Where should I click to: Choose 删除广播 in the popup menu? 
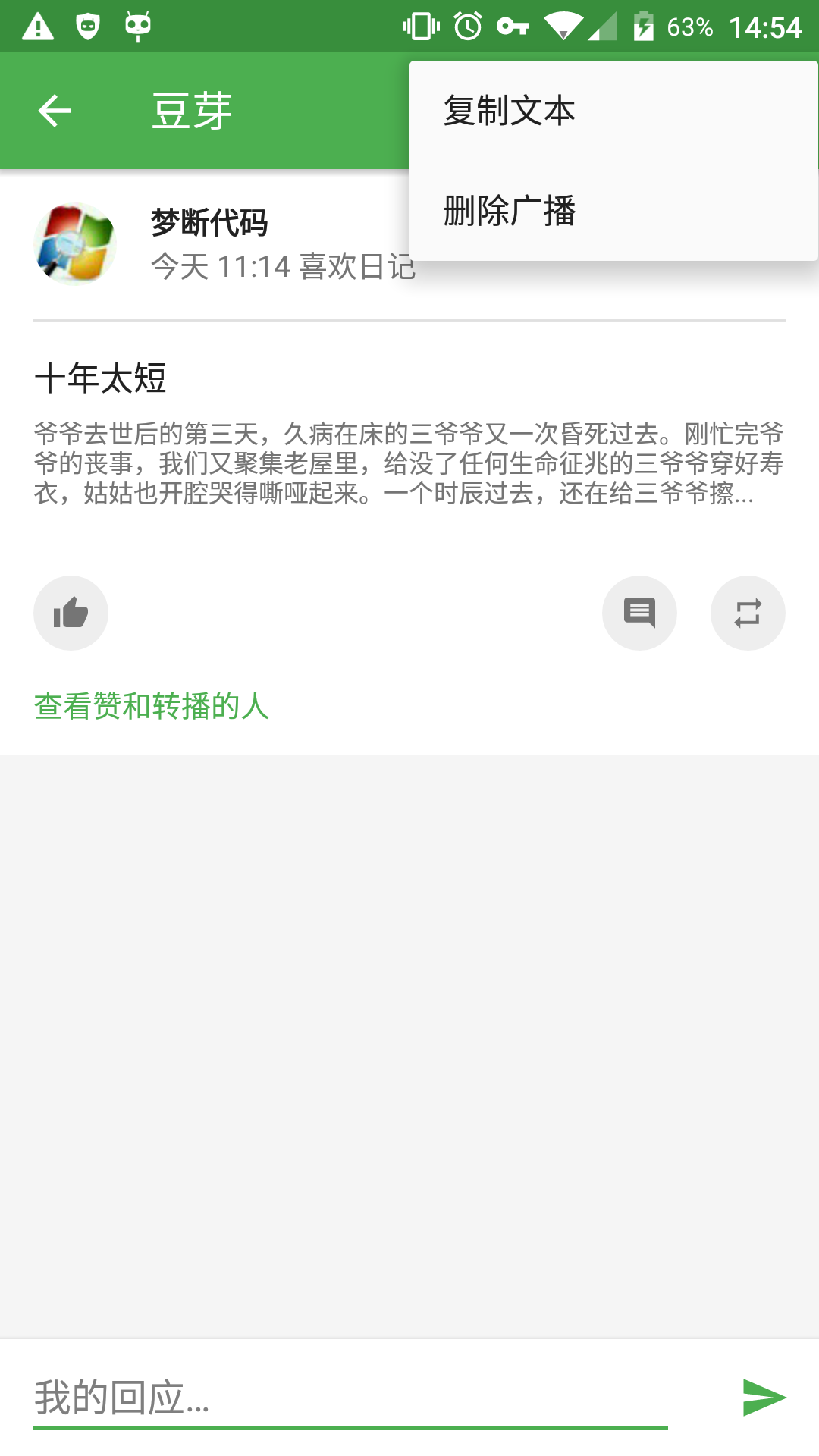click(510, 211)
